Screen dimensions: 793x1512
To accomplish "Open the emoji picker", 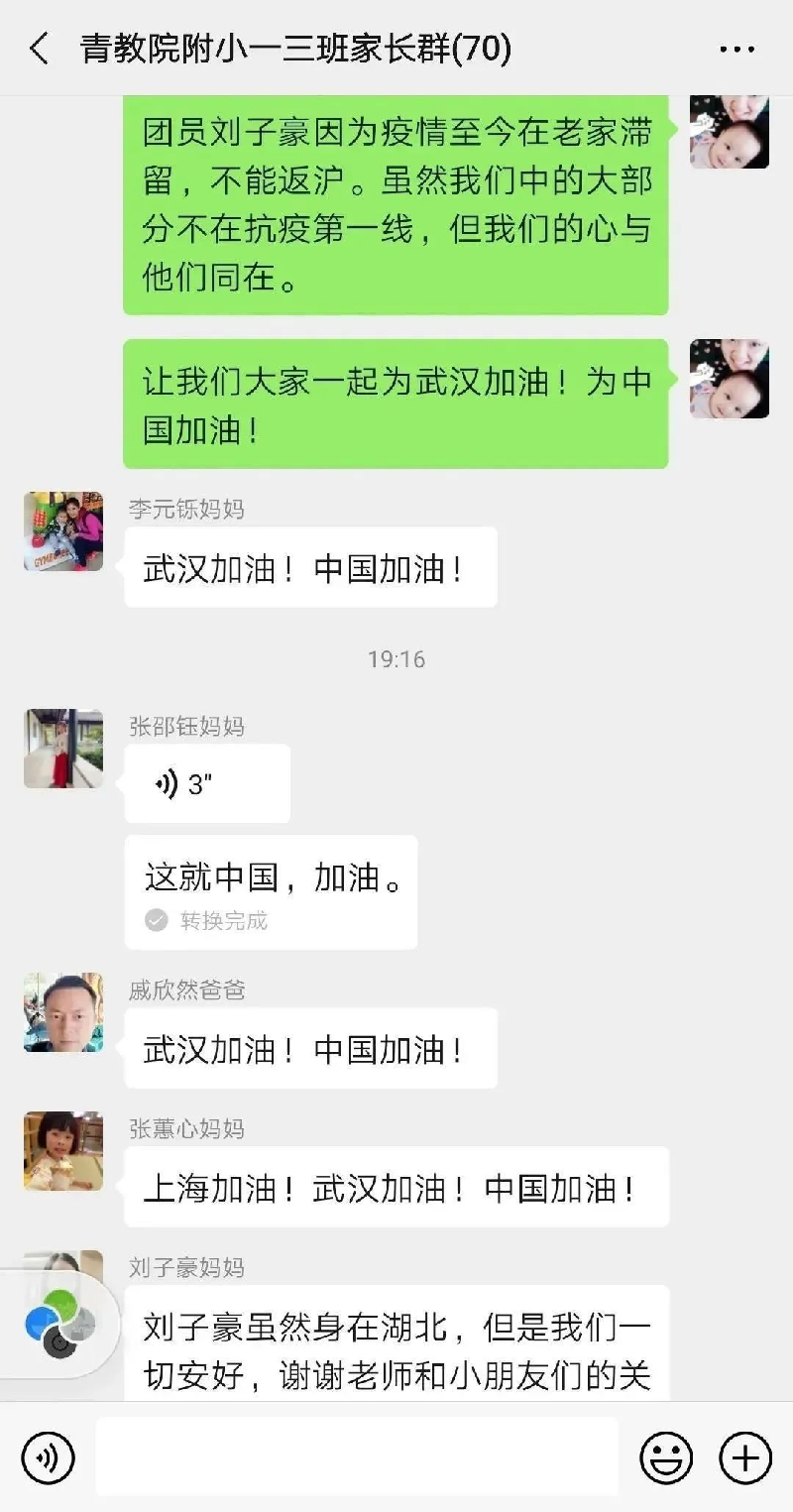I will tap(666, 1456).
